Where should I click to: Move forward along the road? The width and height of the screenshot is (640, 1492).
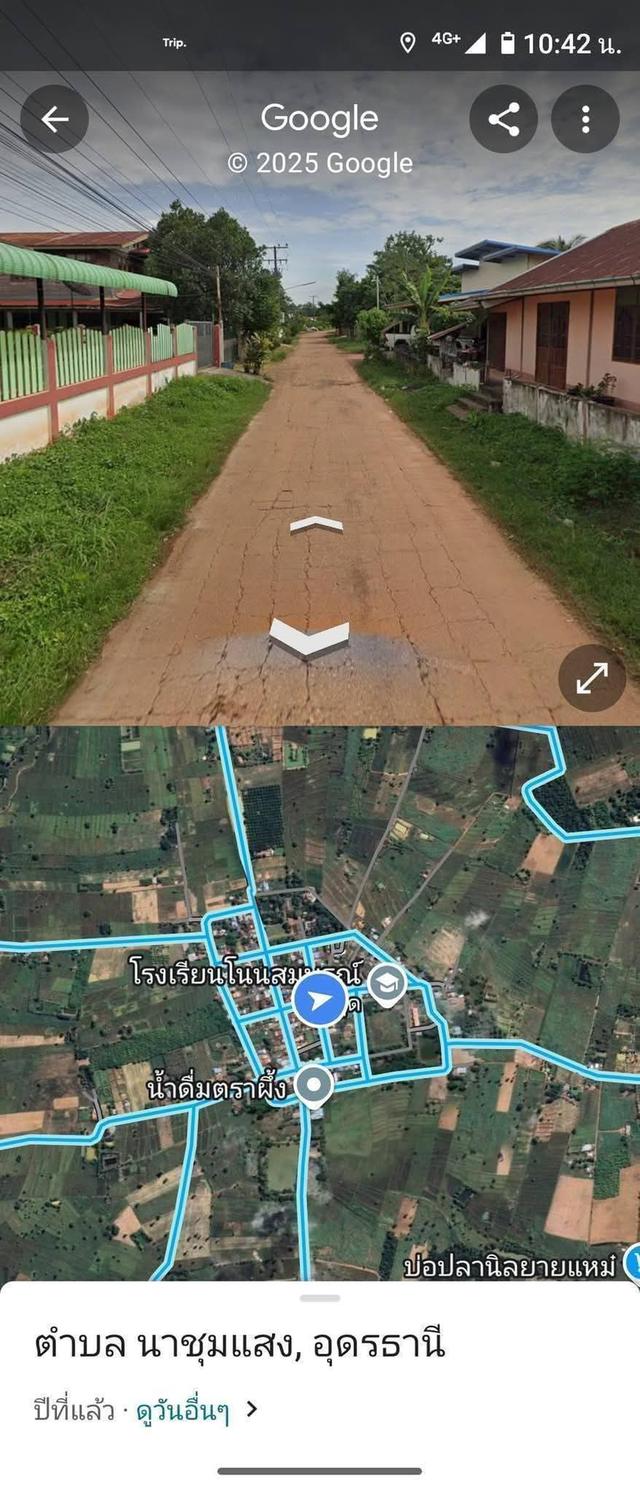pyautogui.click(x=316, y=524)
